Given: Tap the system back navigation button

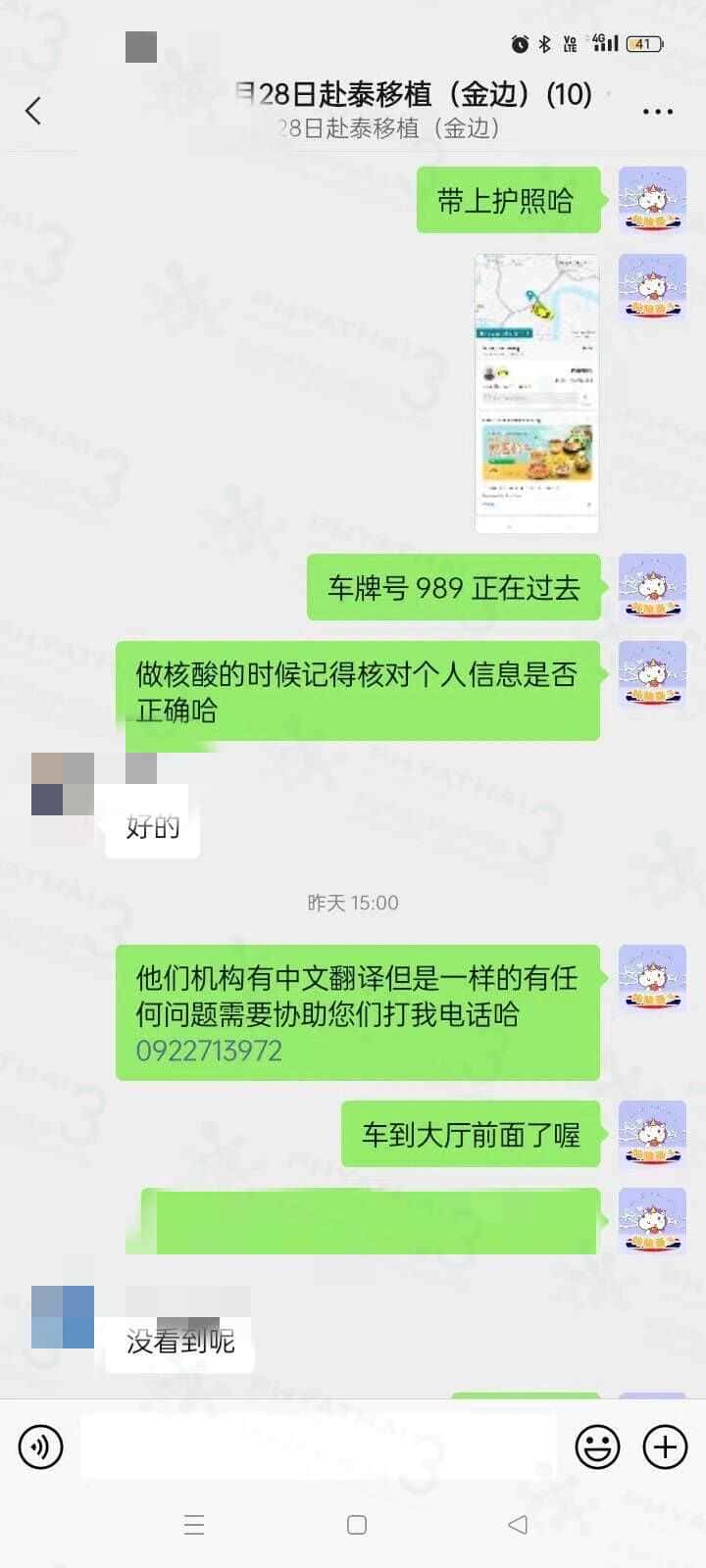Looking at the screenshot, I should point(518,1524).
